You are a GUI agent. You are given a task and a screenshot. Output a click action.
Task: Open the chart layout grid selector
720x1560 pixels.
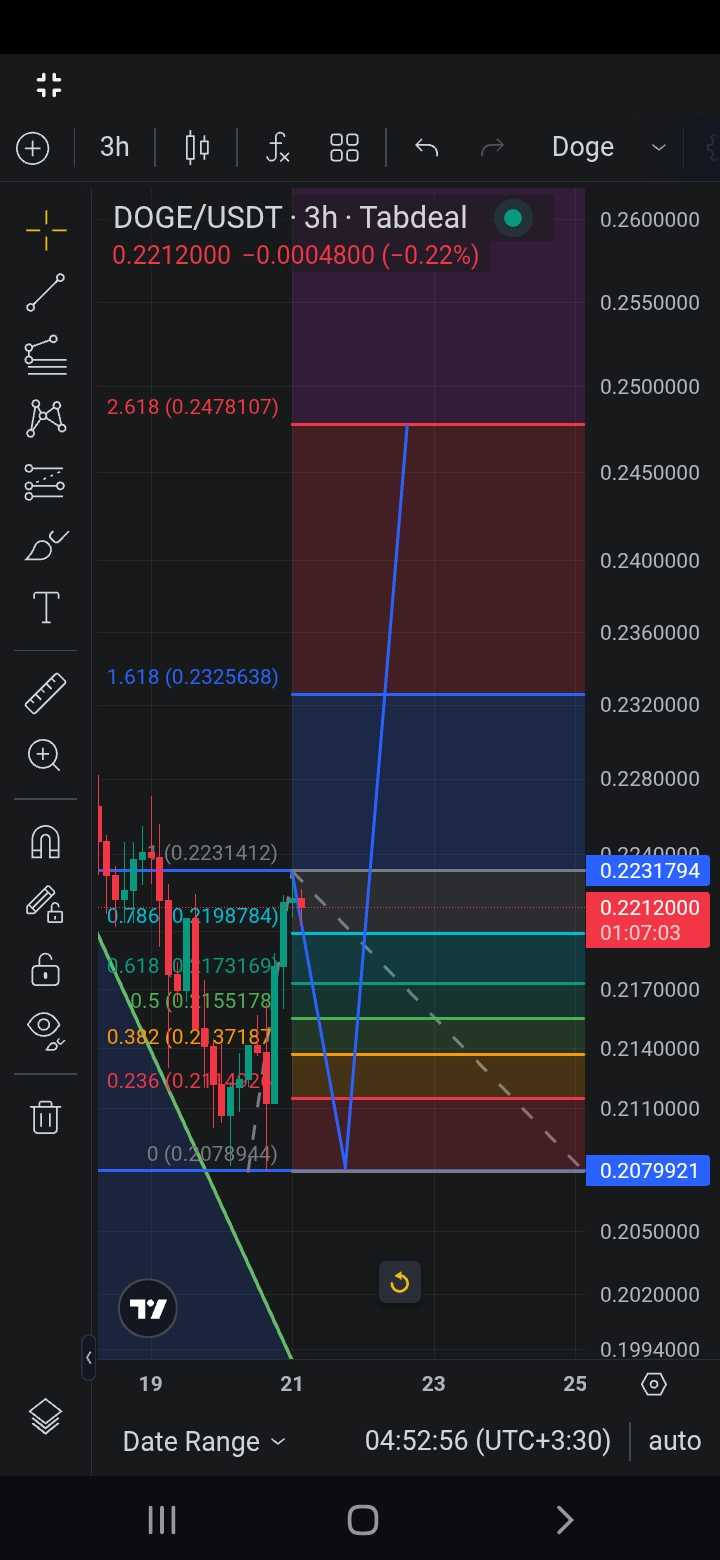click(344, 148)
